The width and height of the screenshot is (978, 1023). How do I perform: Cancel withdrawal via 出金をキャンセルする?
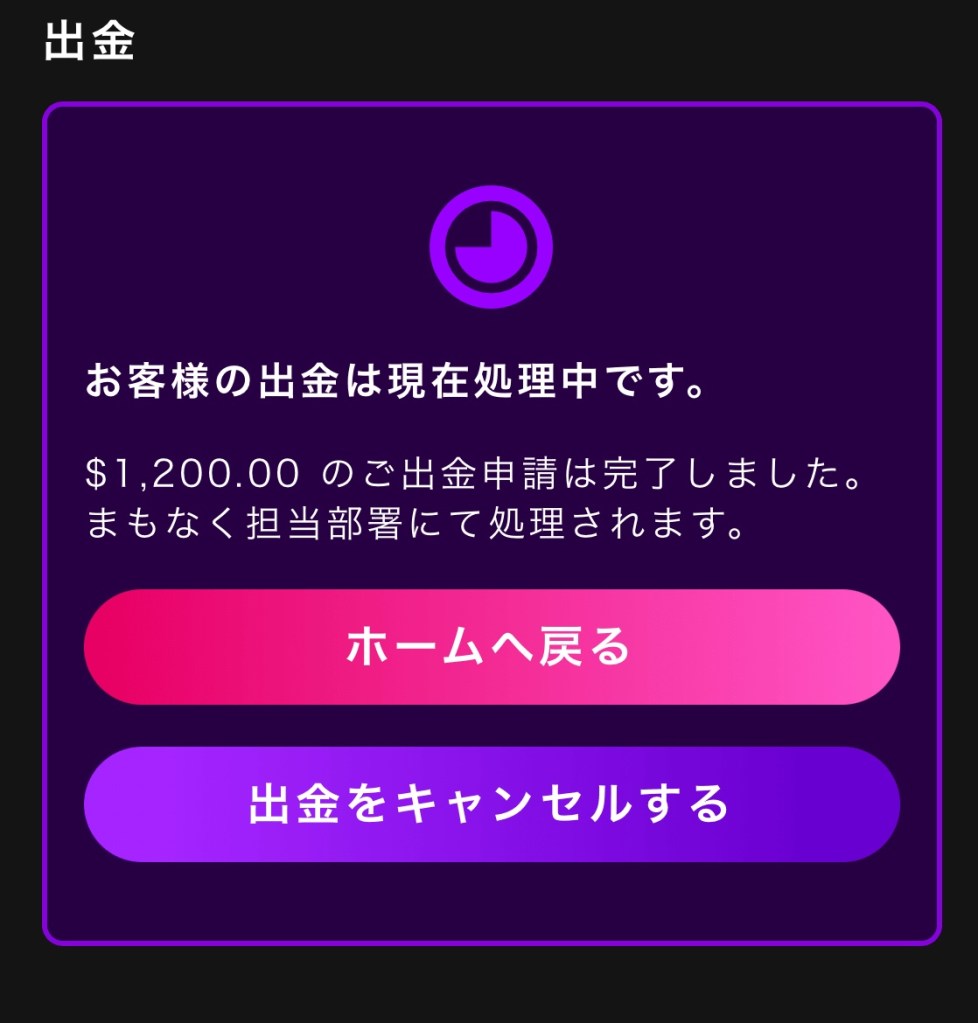(x=491, y=804)
